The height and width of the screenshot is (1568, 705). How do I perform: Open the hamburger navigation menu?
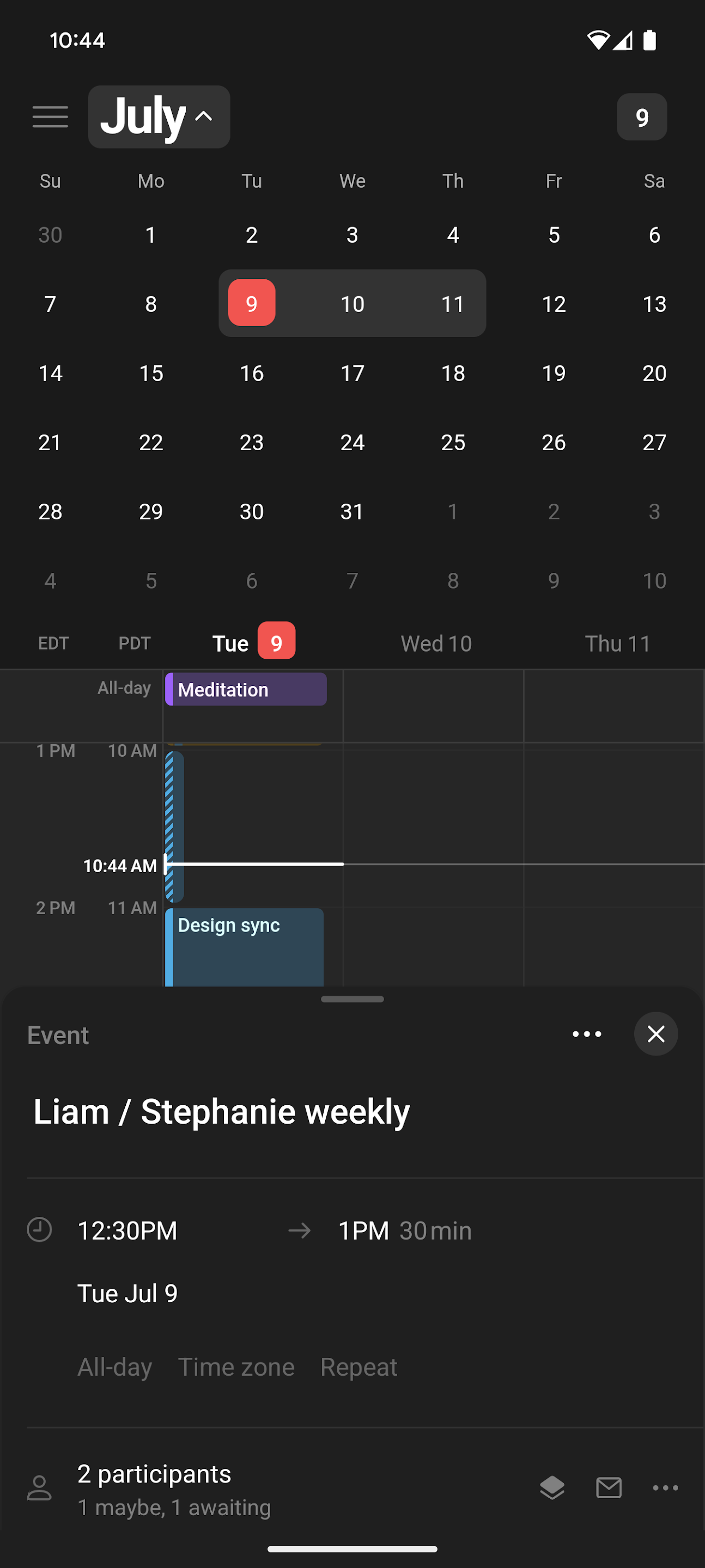pyautogui.click(x=50, y=117)
